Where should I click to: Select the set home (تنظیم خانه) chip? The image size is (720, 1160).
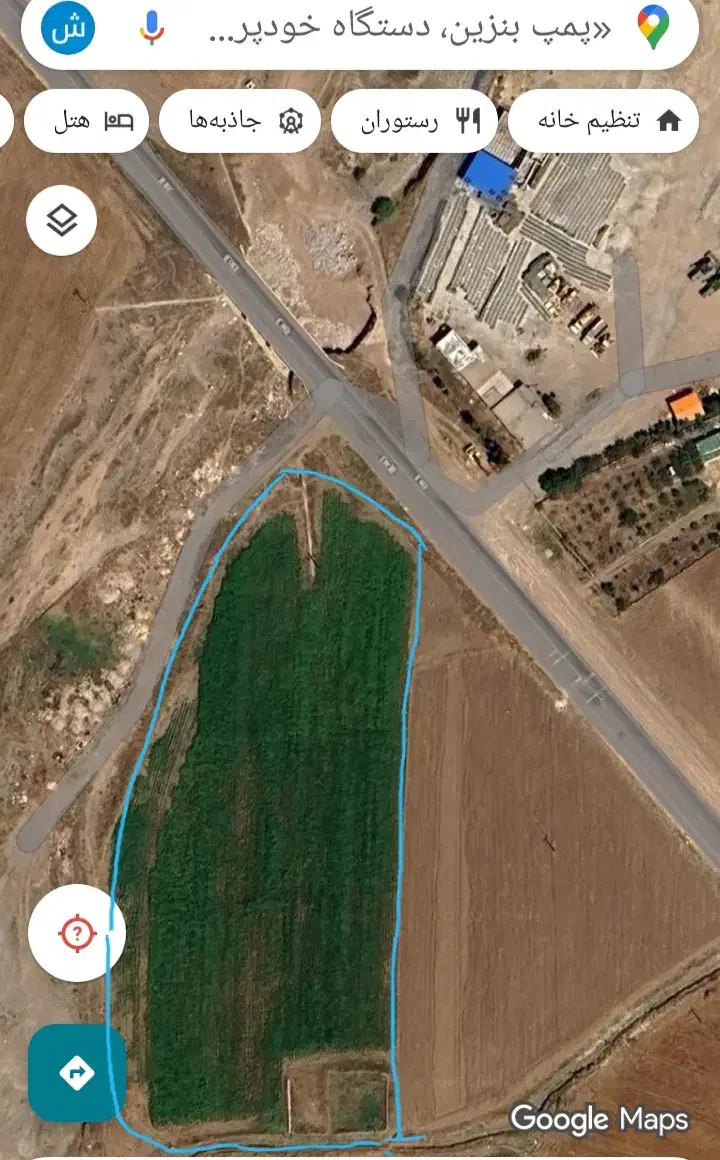pos(612,121)
